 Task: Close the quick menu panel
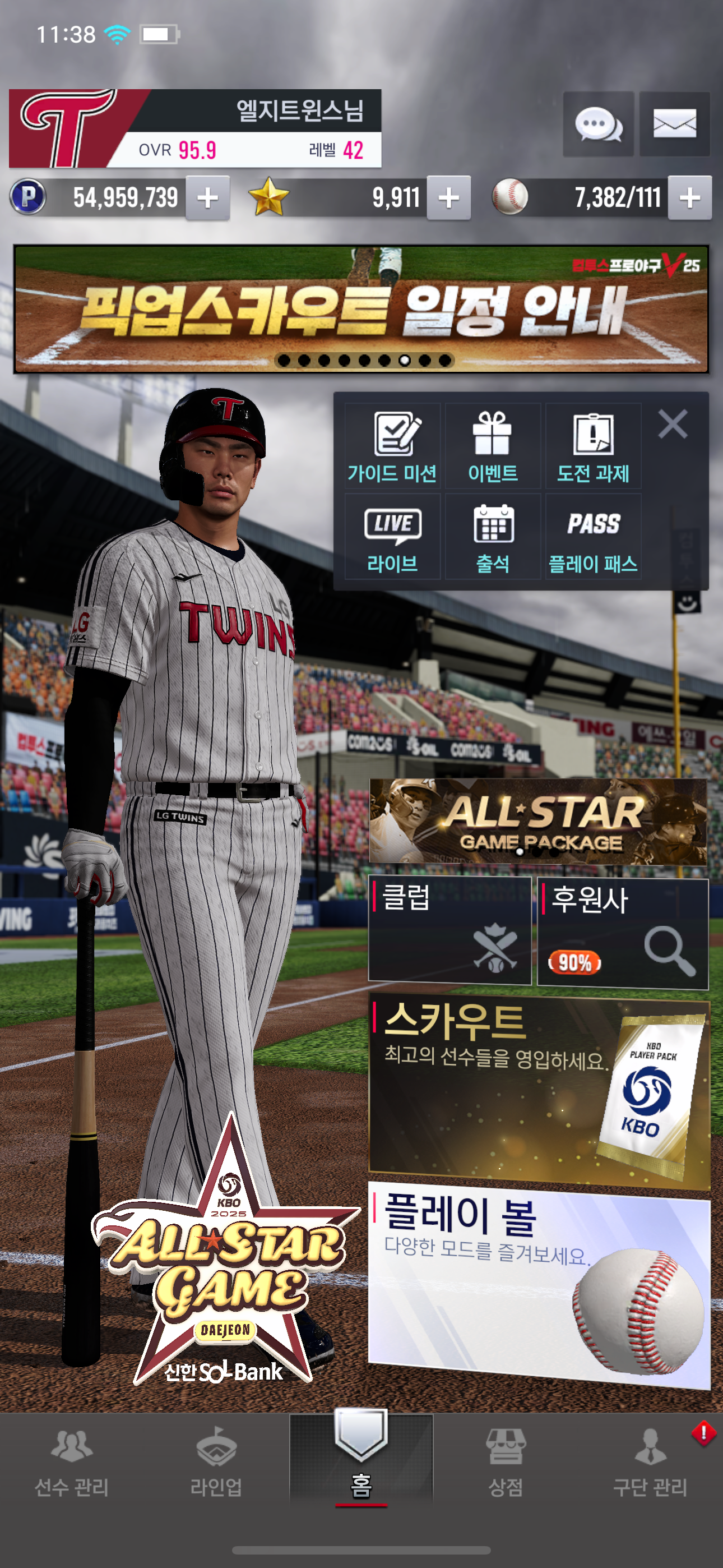(x=673, y=423)
